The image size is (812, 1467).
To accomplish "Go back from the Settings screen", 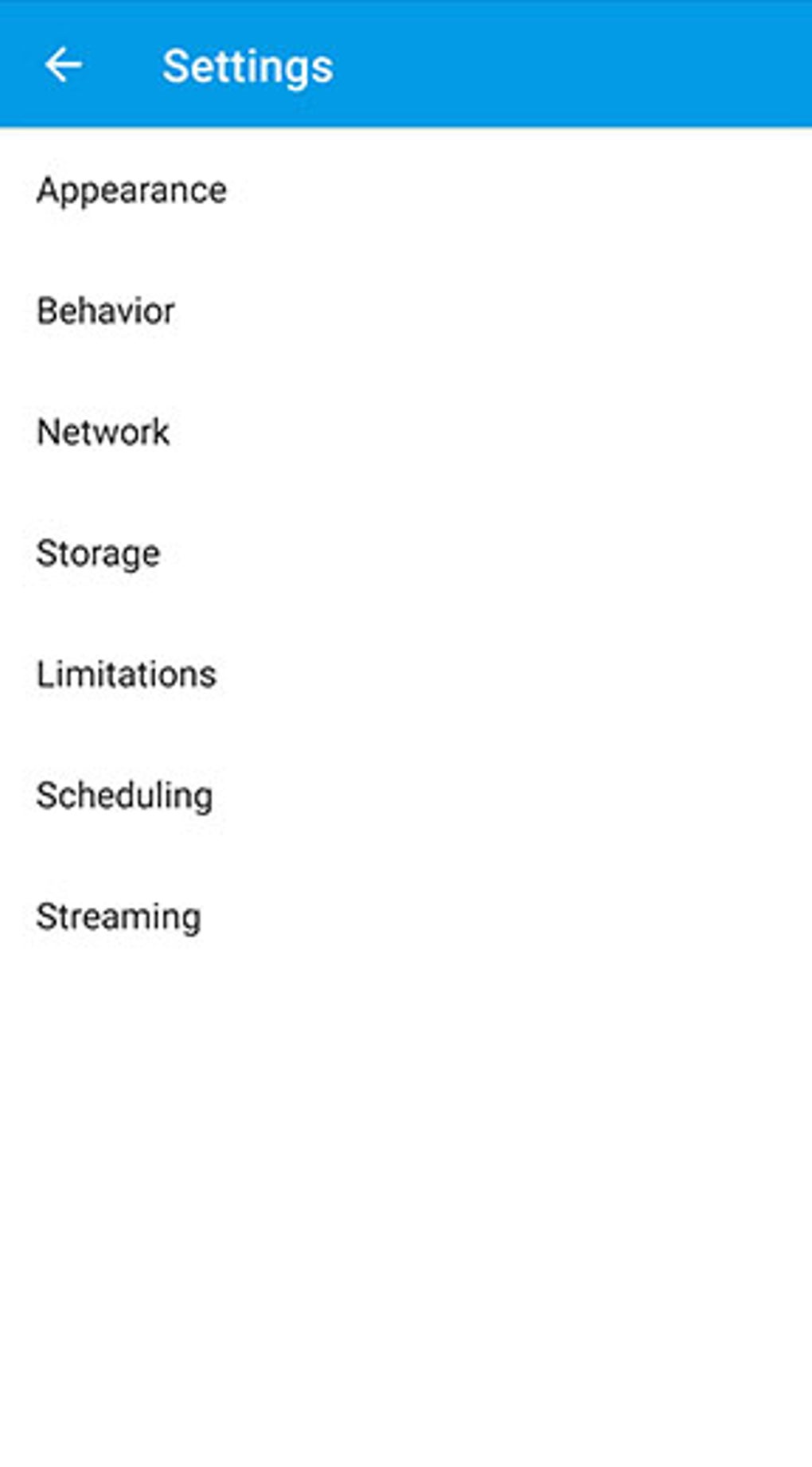I will click(x=63, y=65).
